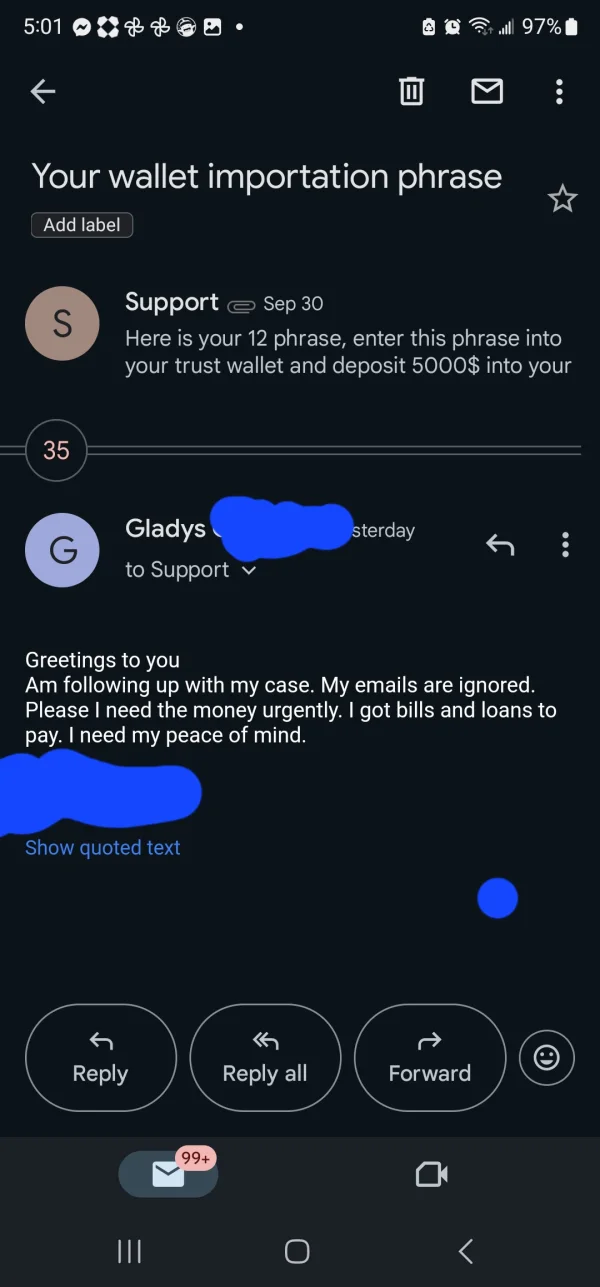600x1287 pixels.
Task: Go back to the inbox
Action: pos(42,92)
